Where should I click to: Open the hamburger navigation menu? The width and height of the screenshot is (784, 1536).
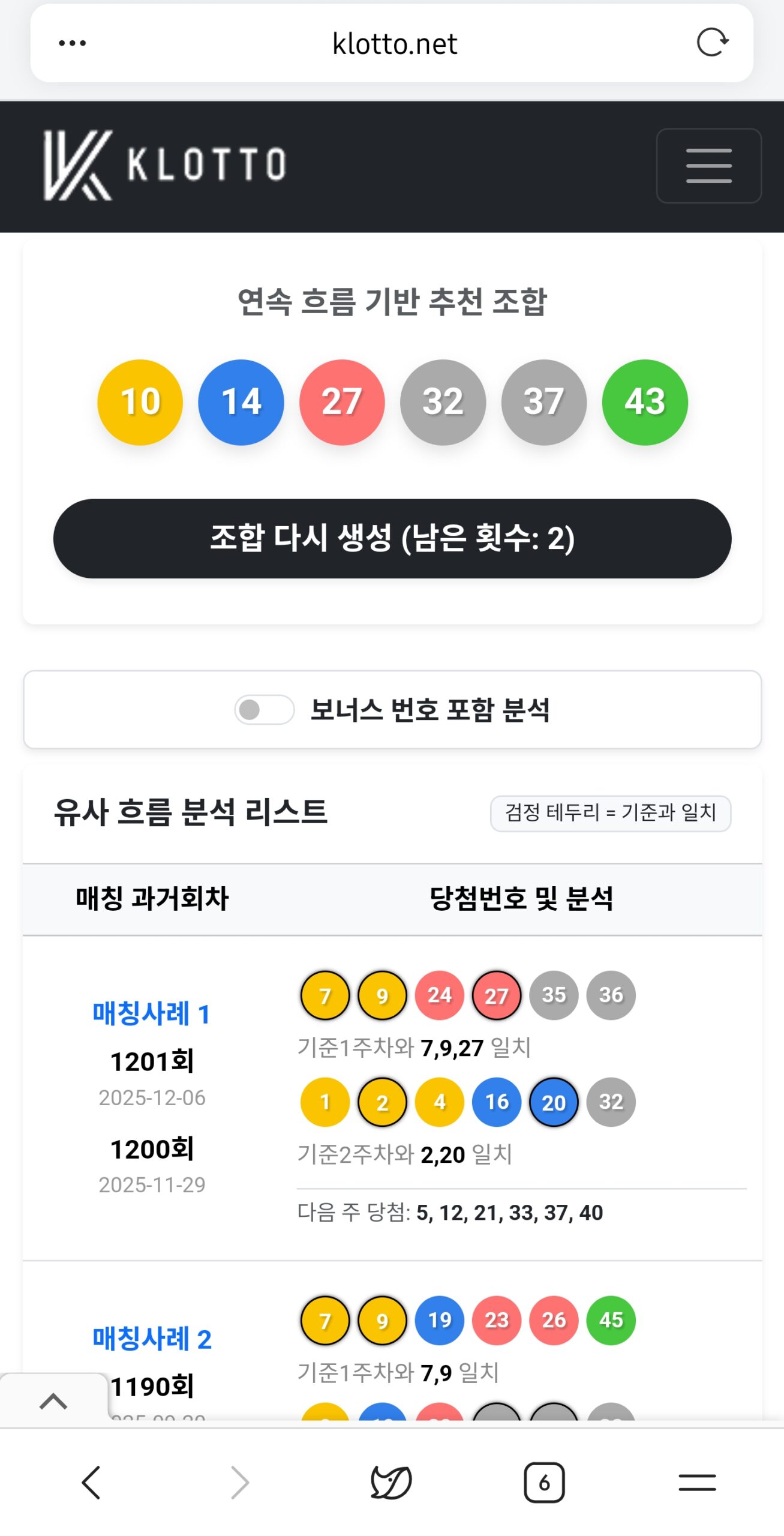(708, 166)
